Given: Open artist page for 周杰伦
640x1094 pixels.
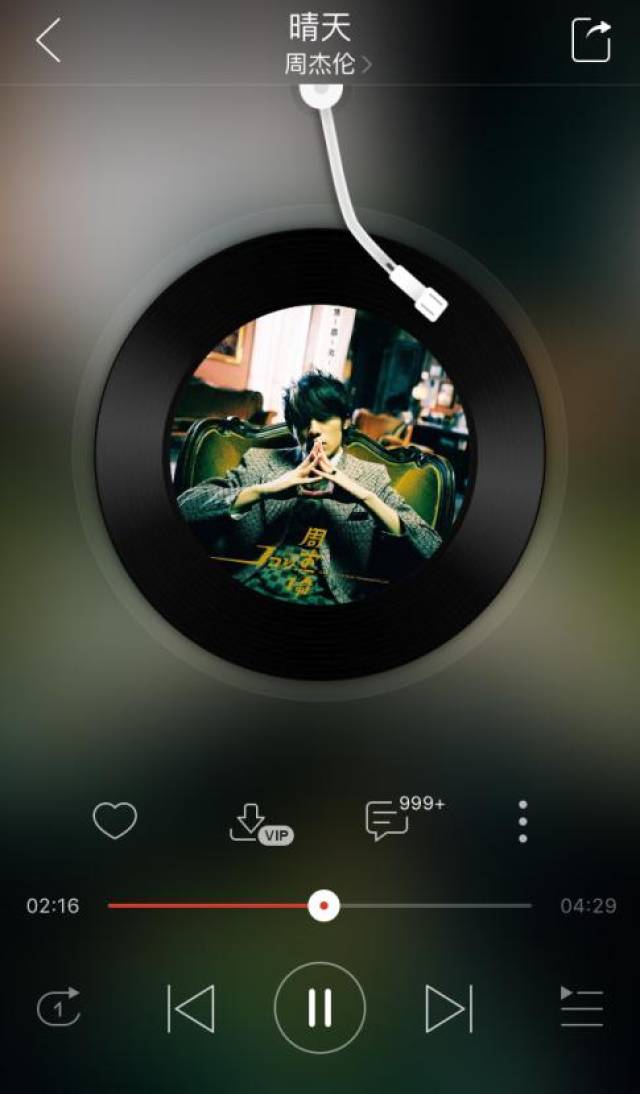Looking at the screenshot, I should pyautogui.click(x=327, y=65).
